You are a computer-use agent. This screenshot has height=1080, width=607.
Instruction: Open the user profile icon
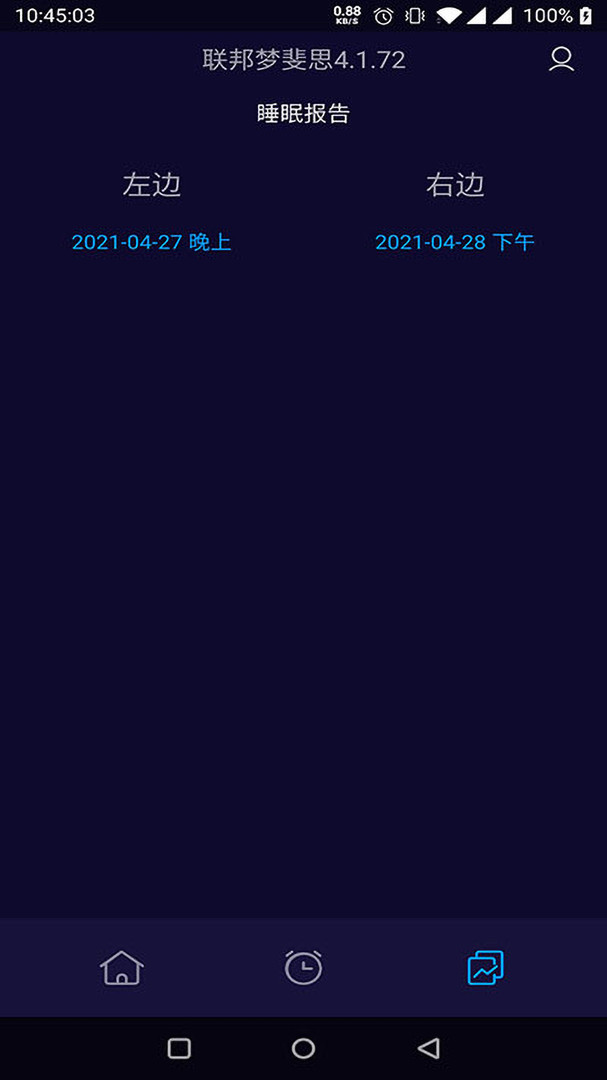point(561,59)
